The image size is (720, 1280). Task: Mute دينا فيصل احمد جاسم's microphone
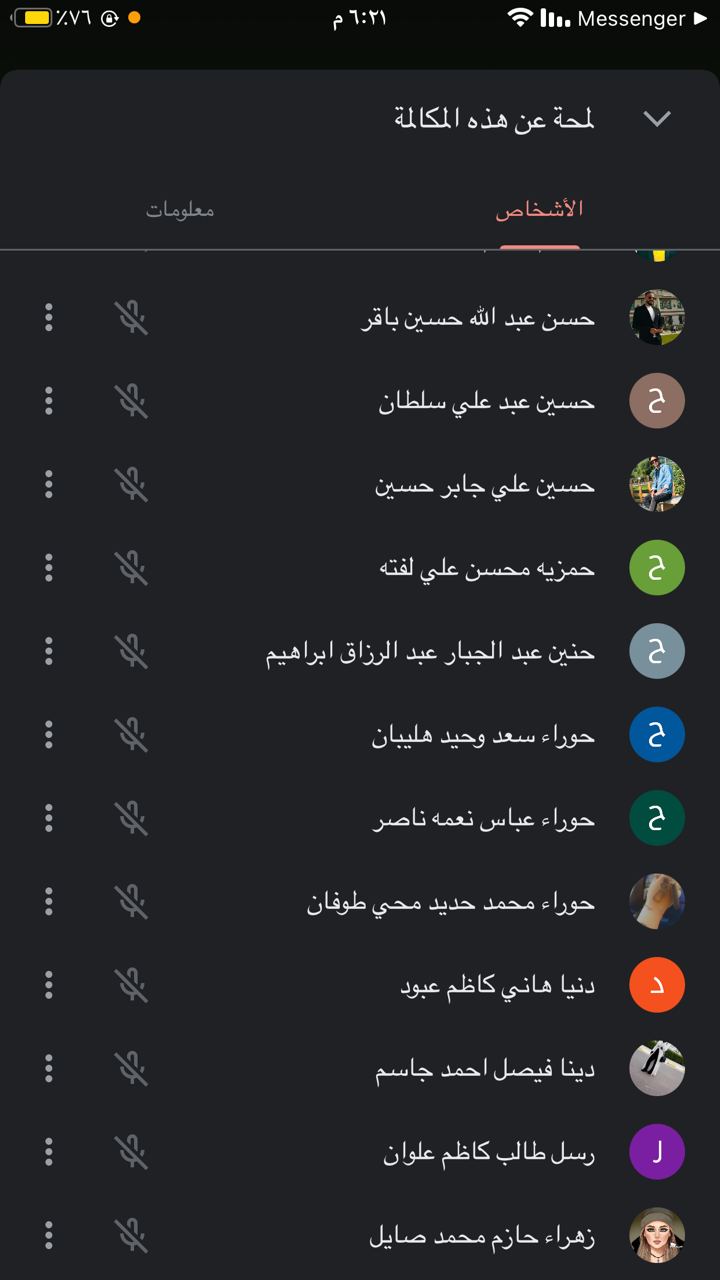point(131,1068)
